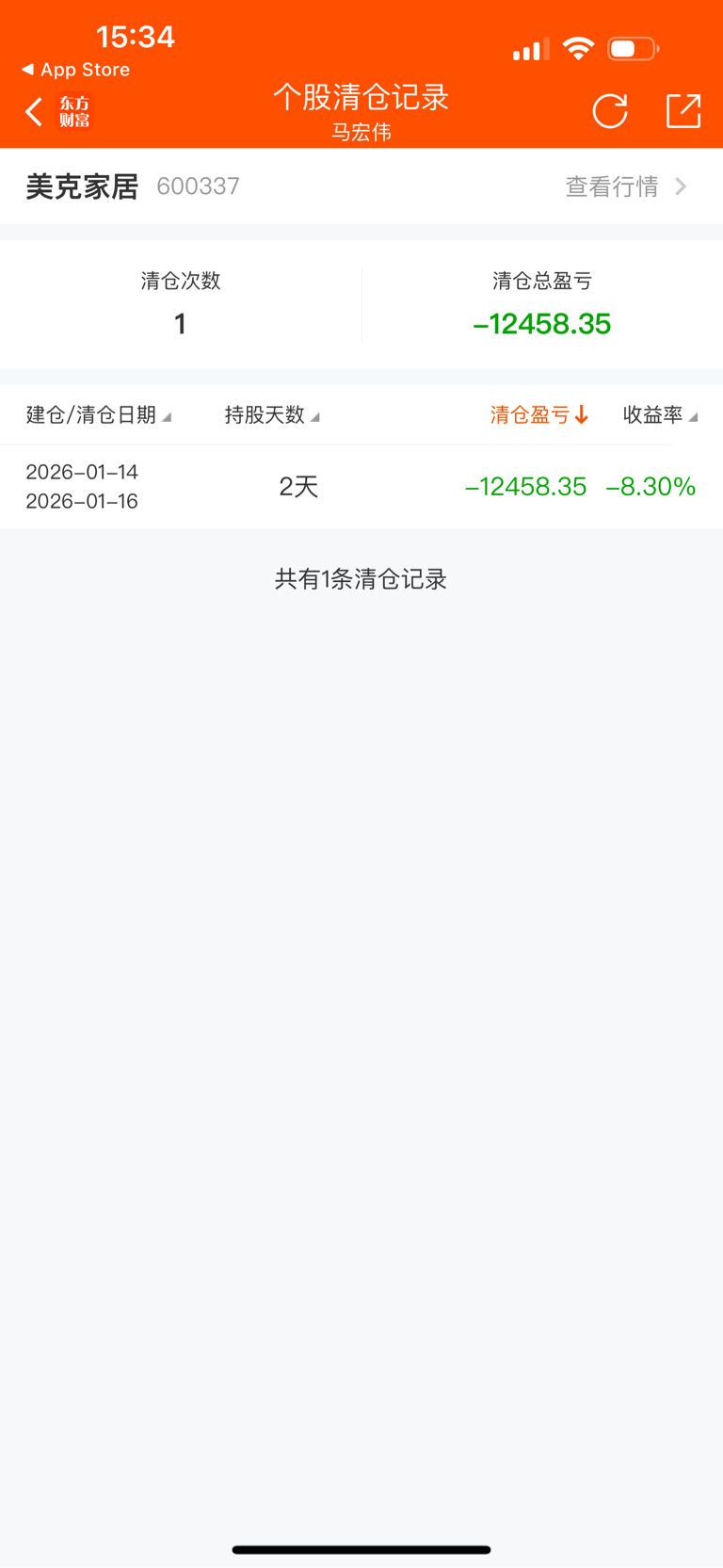The width and height of the screenshot is (723, 1568).
Task: Open 查看行情 for 美克家居
Action: pyautogui.click(x=626, y=186)
